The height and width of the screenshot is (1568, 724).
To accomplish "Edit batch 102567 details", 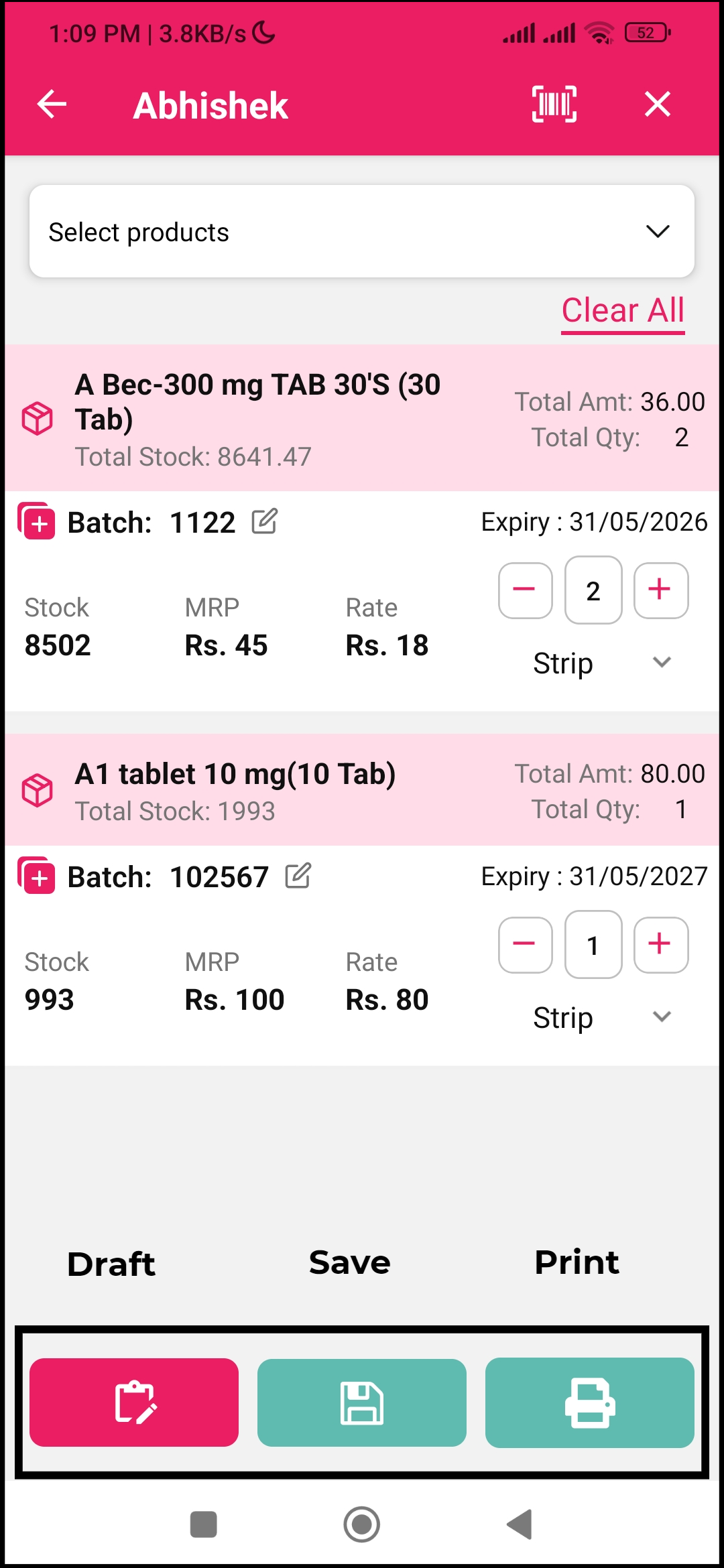I will [298, 876].
